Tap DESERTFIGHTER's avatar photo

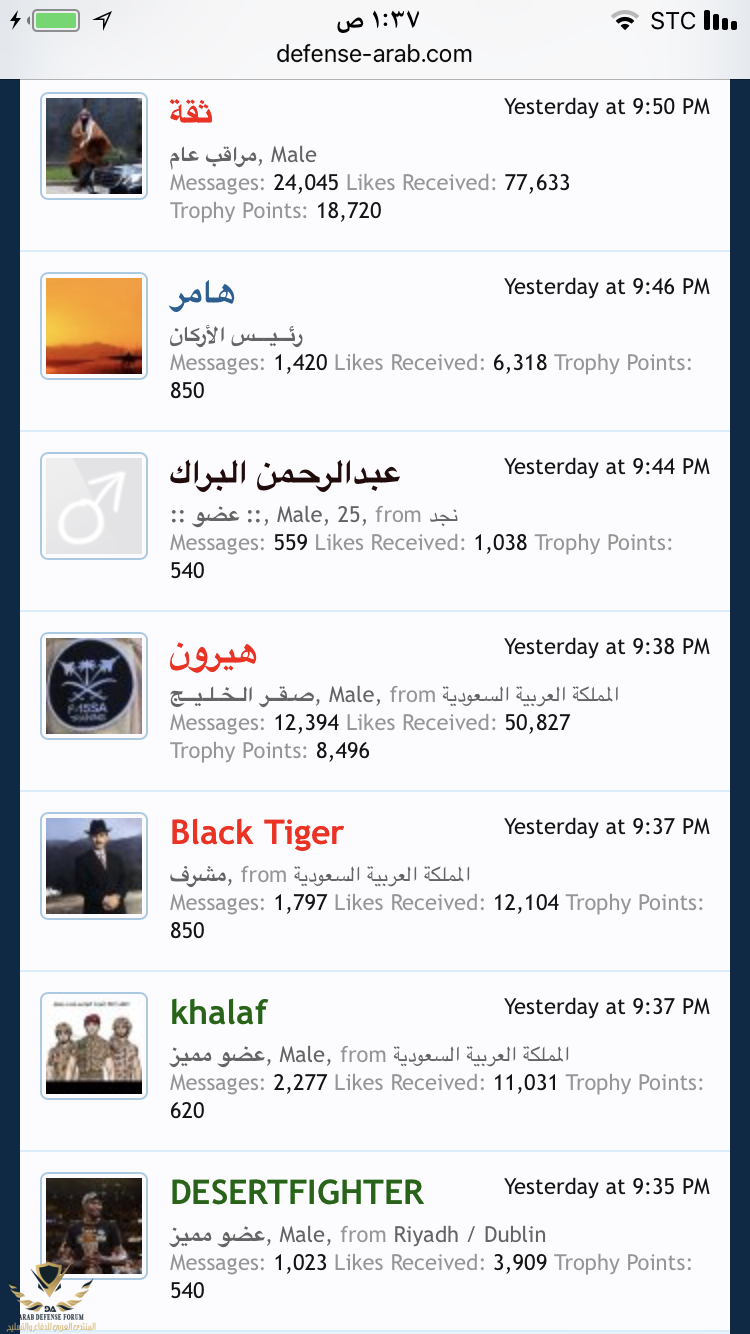tap(94, 1226)
